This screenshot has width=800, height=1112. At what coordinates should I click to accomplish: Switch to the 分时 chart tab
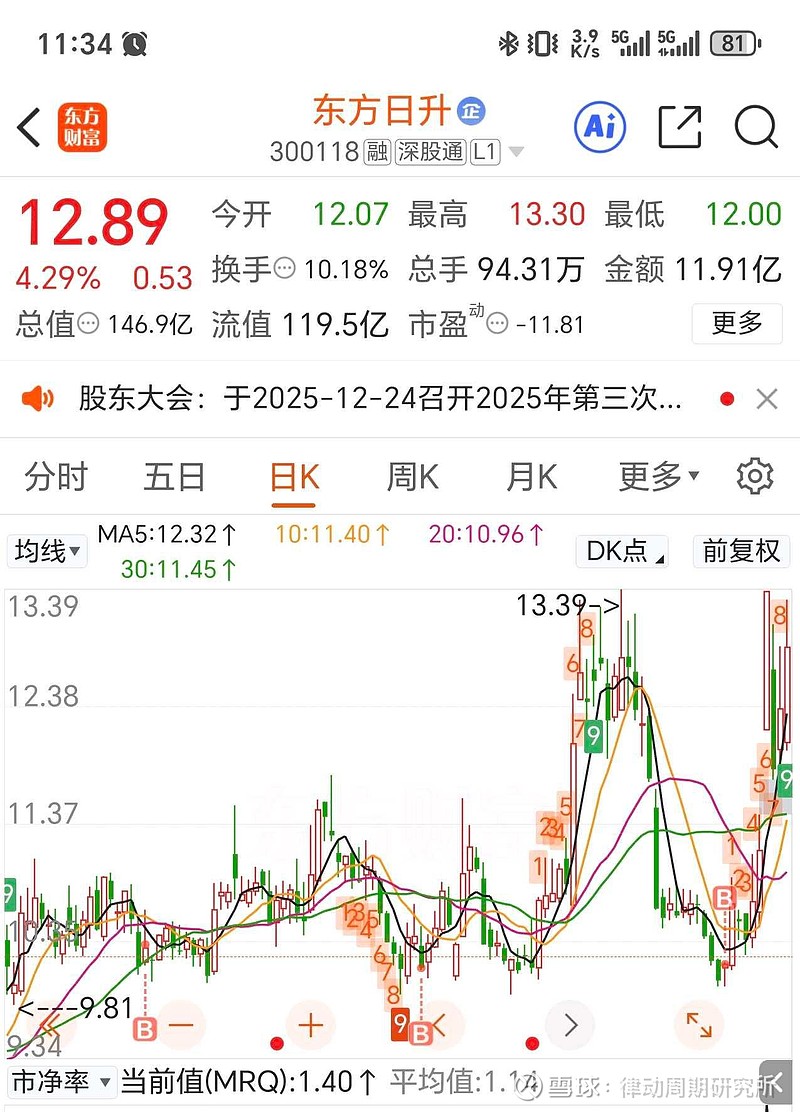click(x=56, y=477)
